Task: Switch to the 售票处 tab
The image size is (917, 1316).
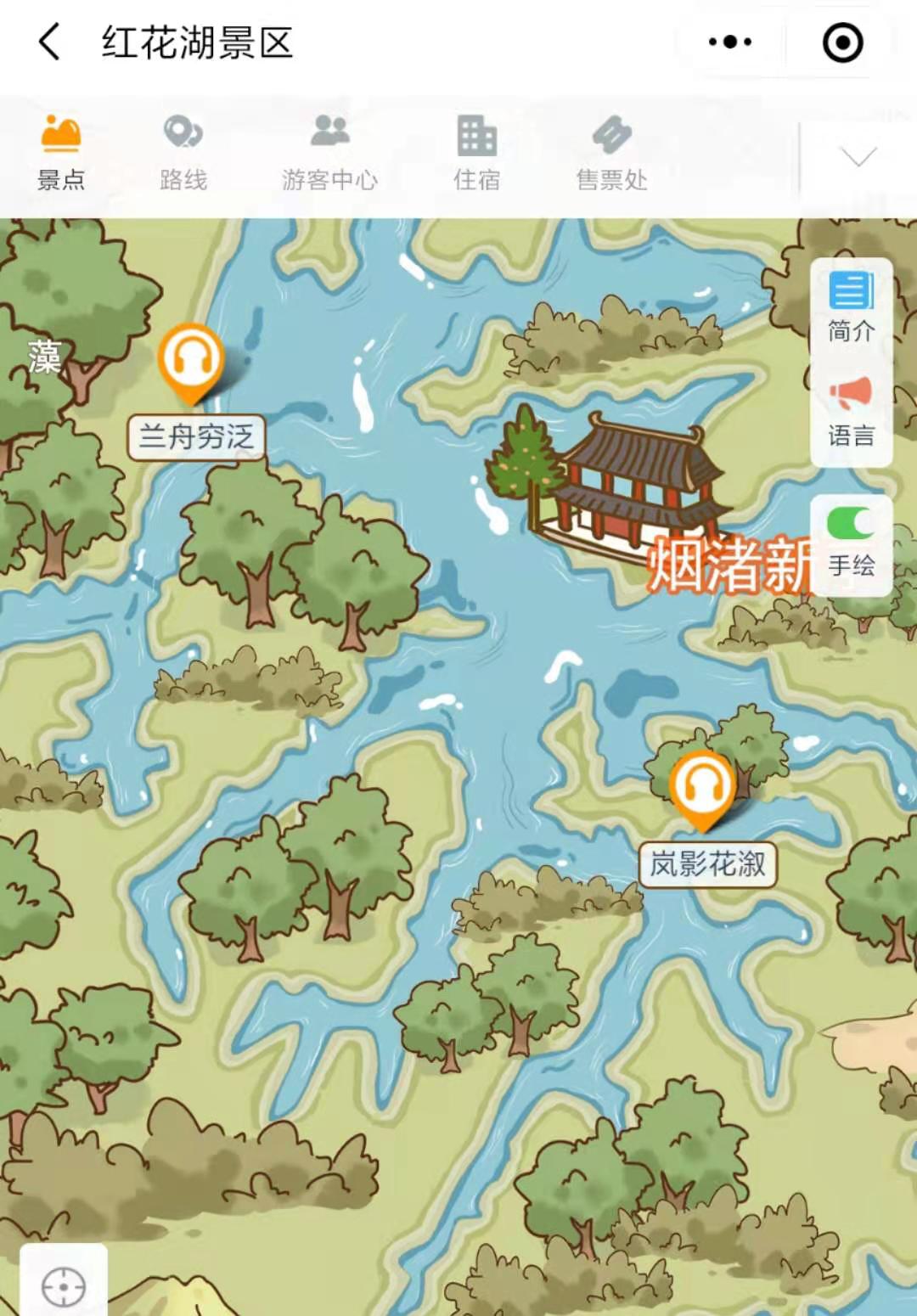Action: 611,153
